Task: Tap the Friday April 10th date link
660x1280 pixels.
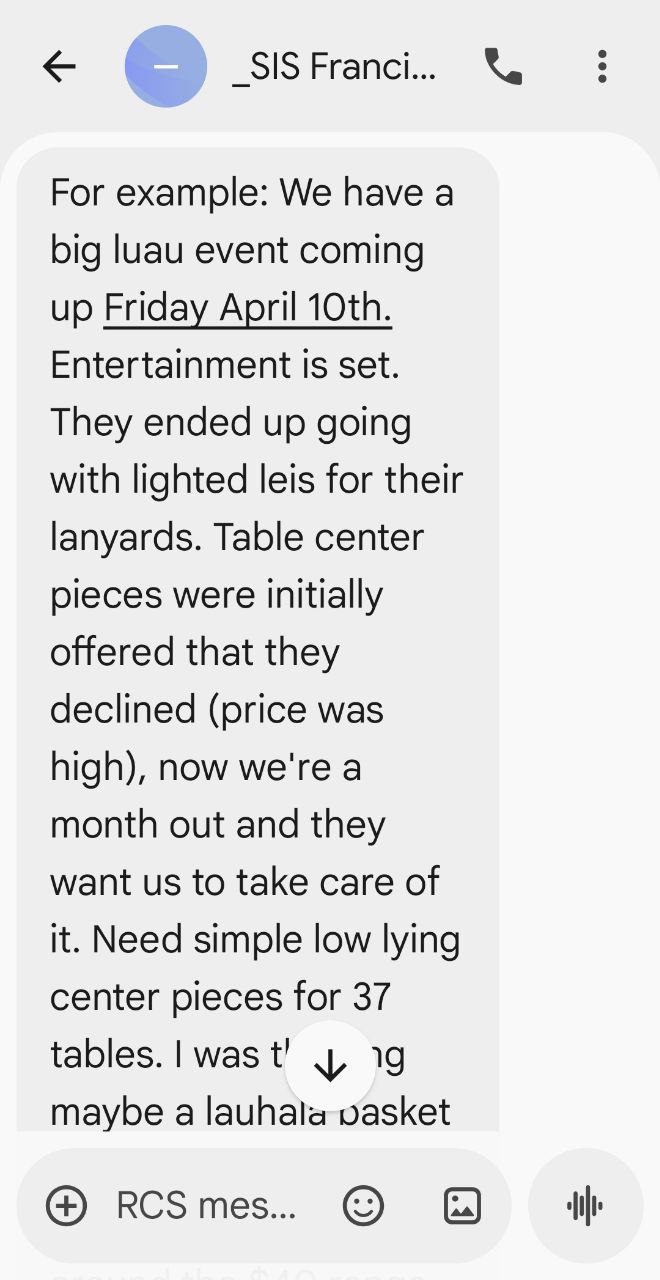Action: tap(247, 308)
